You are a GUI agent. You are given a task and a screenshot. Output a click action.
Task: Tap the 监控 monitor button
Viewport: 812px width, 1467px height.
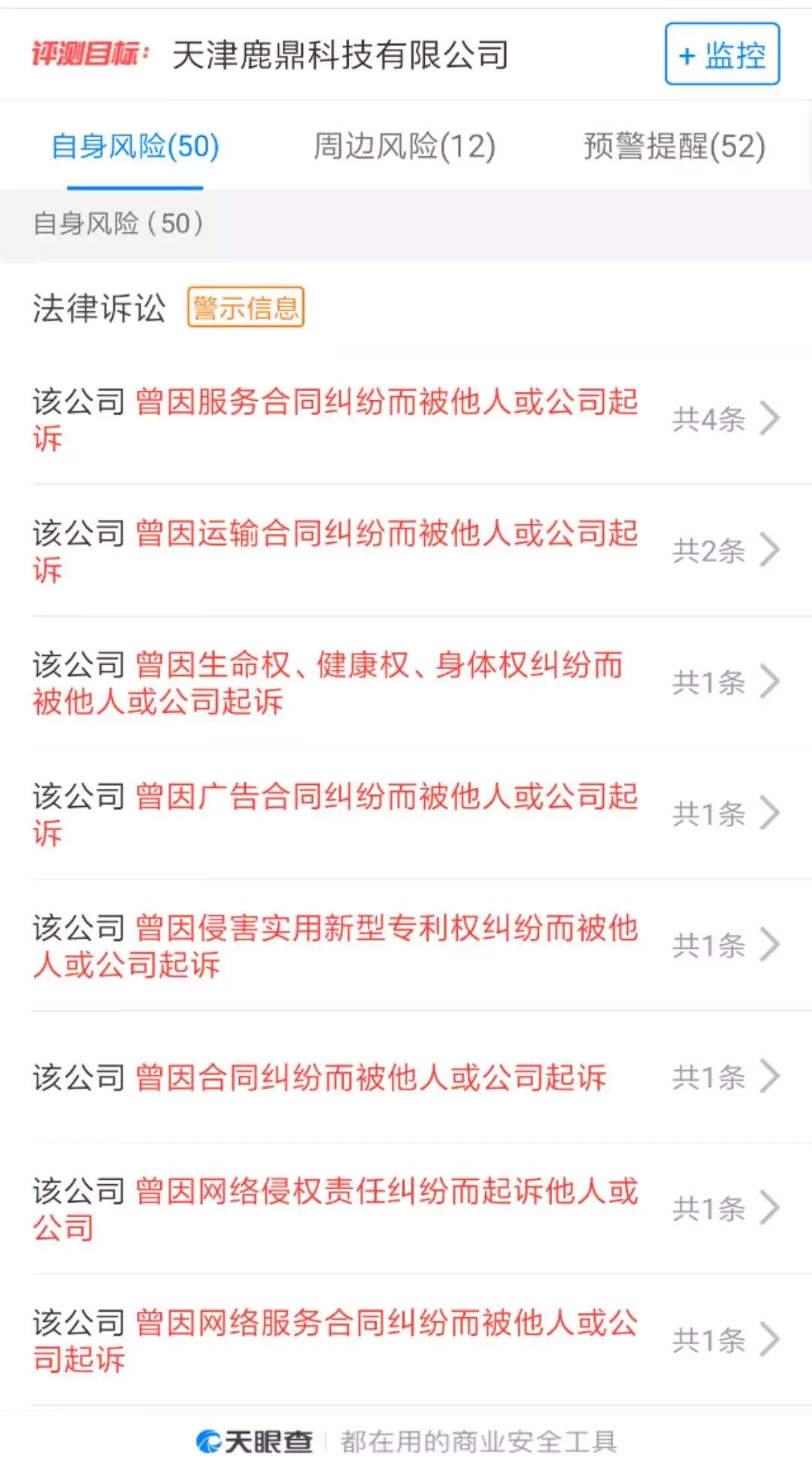click(x=722, y=54)
